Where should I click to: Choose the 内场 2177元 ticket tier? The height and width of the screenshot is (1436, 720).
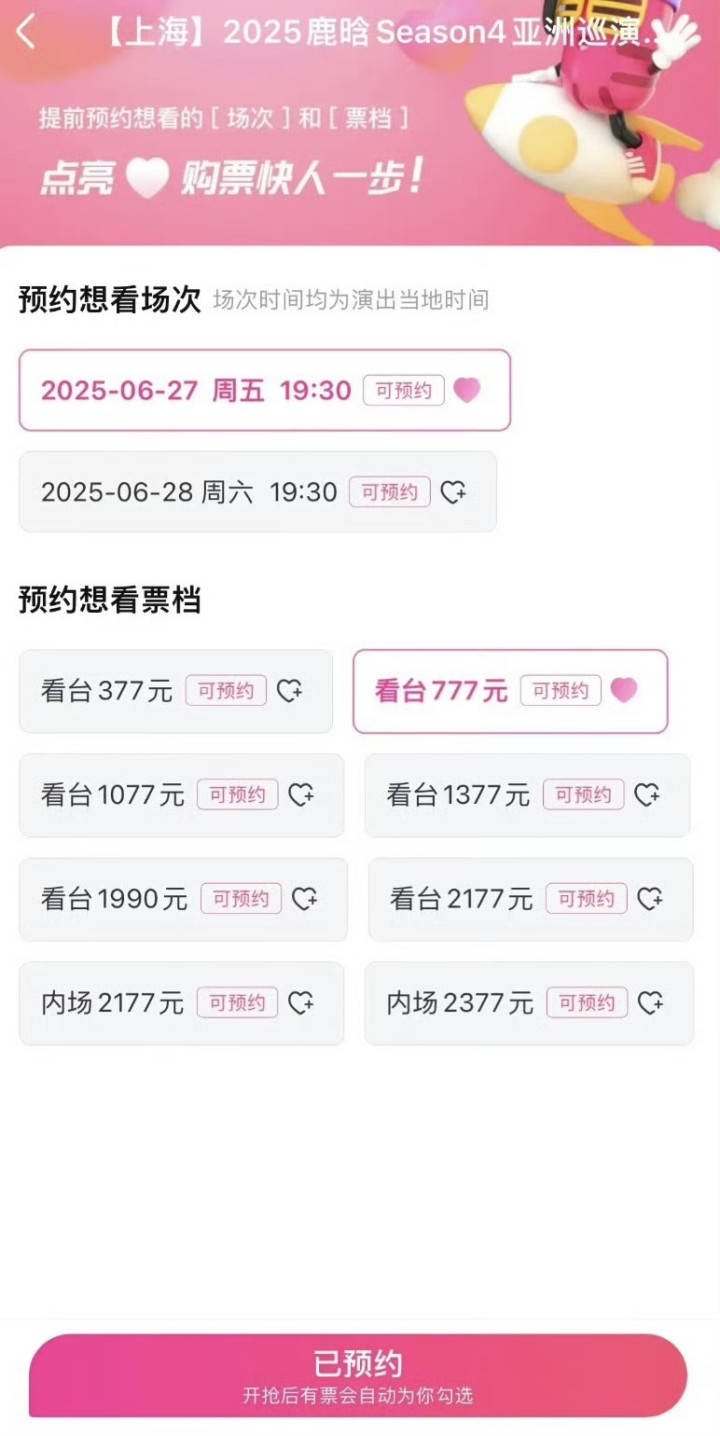click(x=181, y=1003)
